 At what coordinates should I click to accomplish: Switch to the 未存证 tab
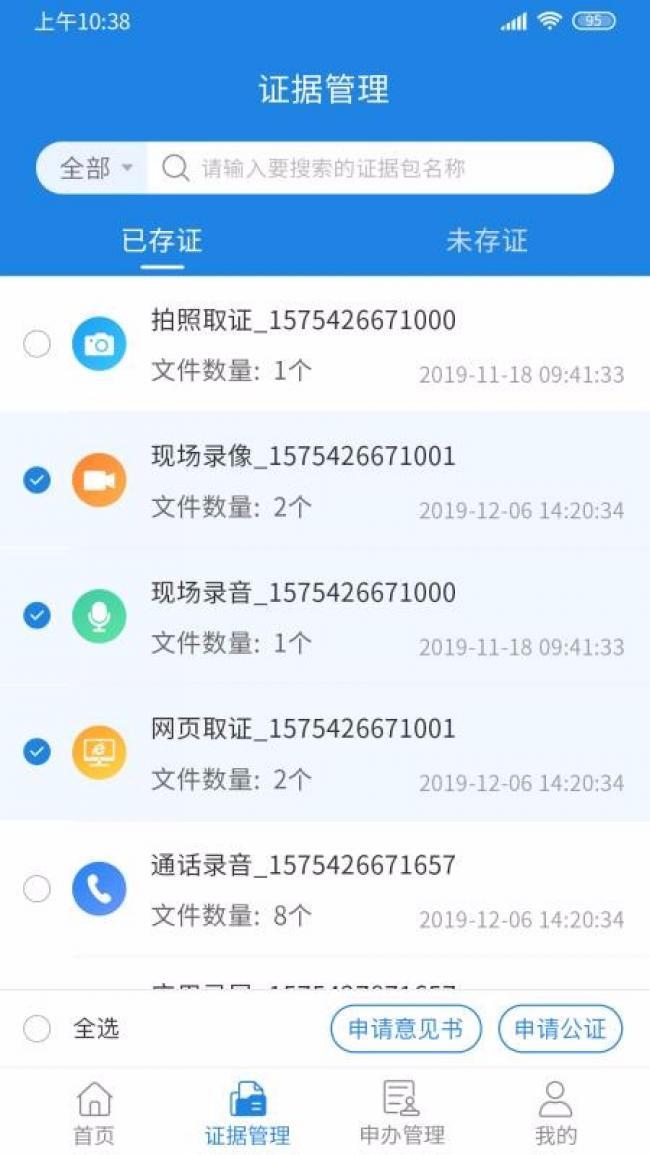pyautogui.click(x=486, y=241)
